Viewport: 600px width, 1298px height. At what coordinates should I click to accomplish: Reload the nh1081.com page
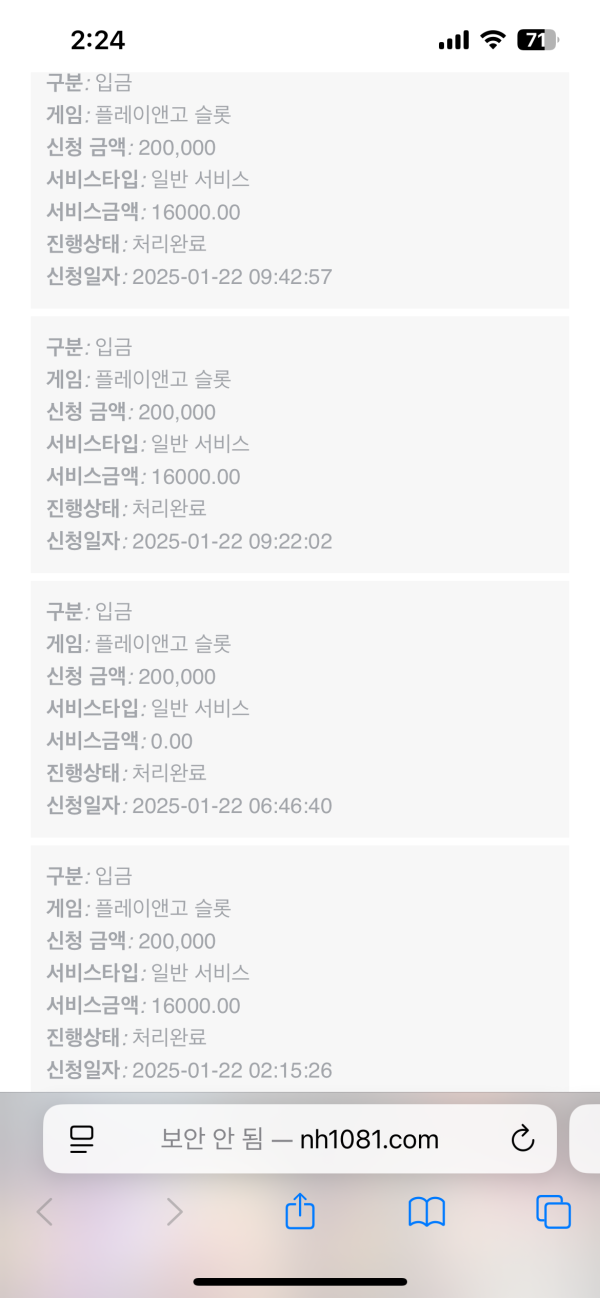coord(521,1138)
